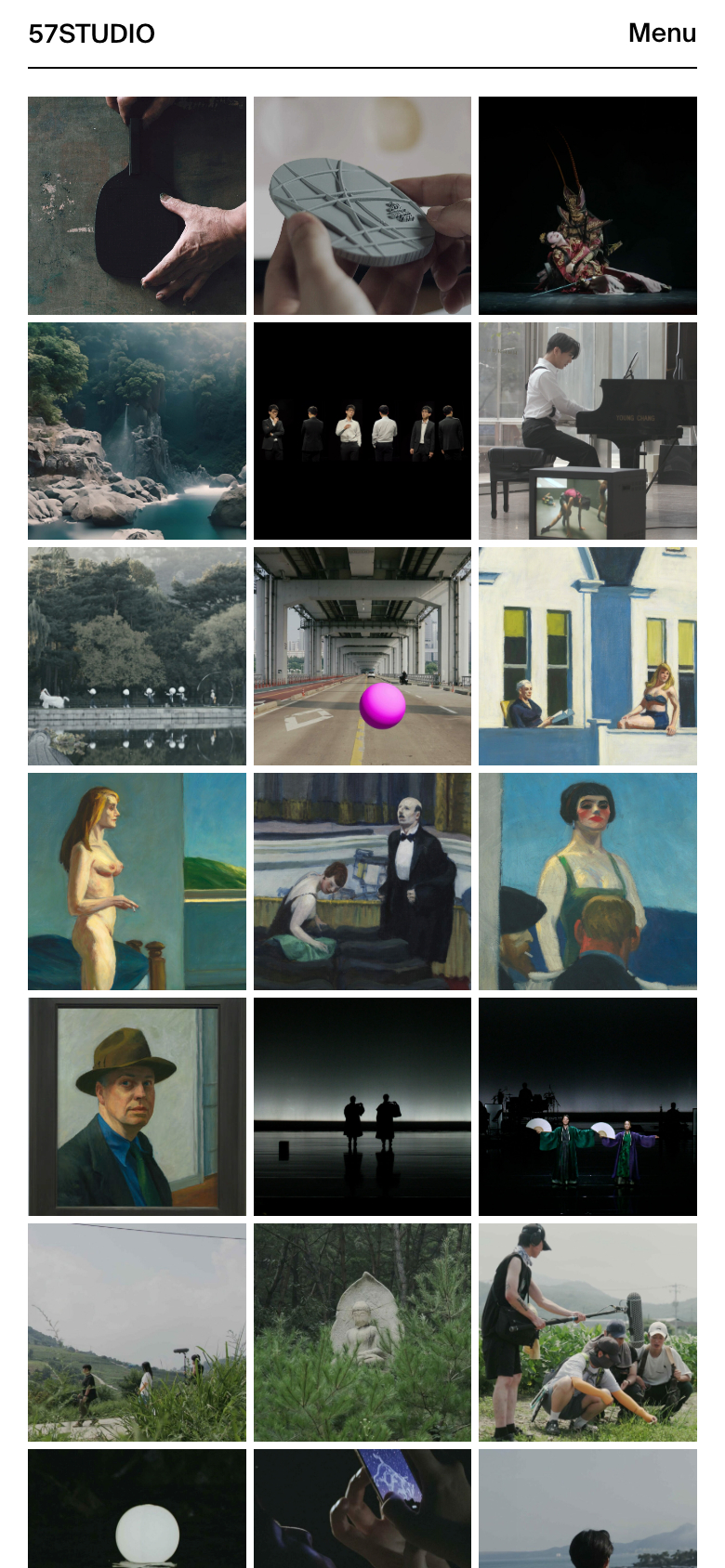The height and width of the screenshot is (1568, 725).
Task: Open the six men in suits thumbnail
Action: click(362, 431)
